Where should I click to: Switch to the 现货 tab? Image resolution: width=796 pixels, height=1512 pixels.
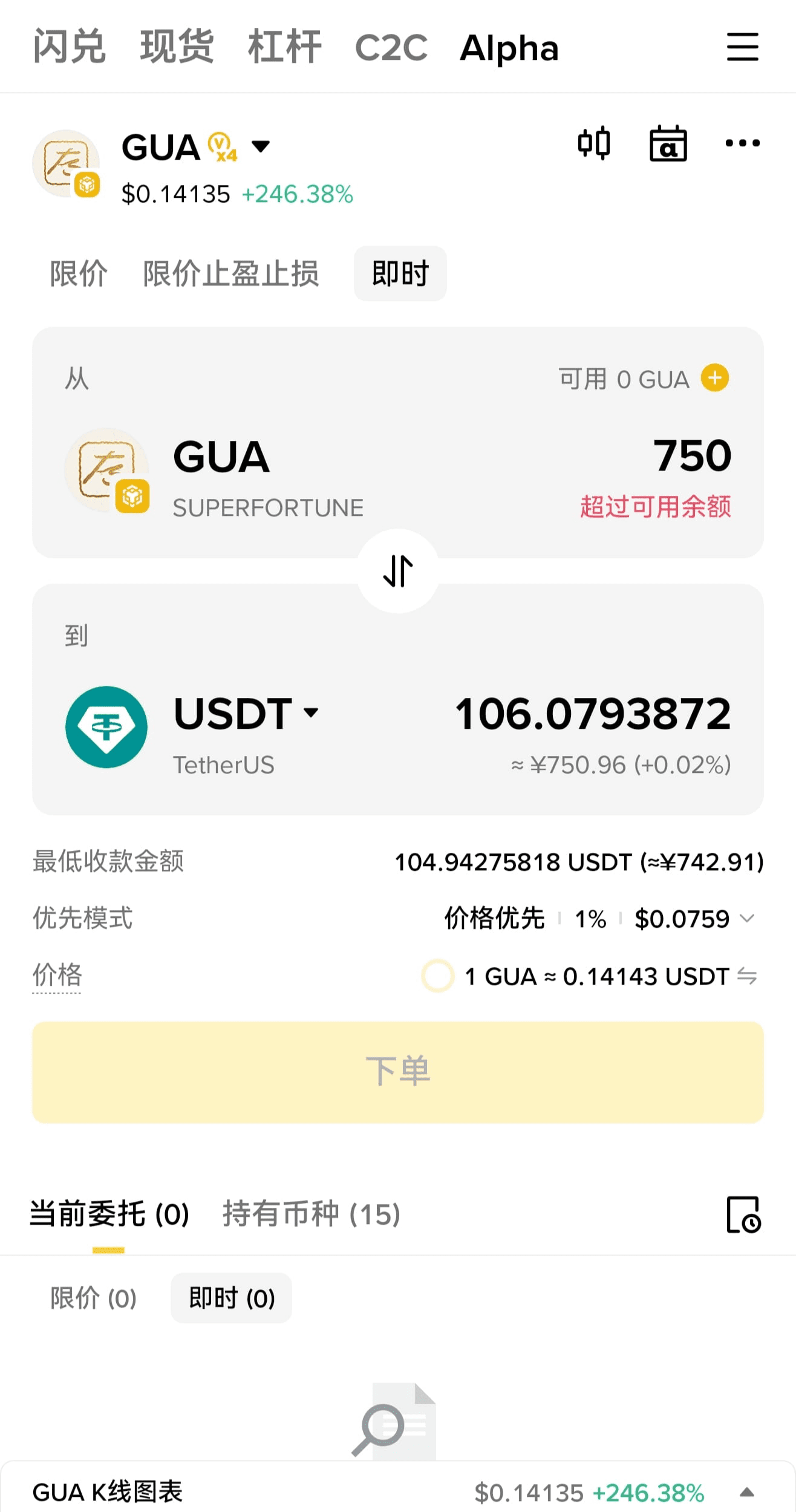pos(177,47)
